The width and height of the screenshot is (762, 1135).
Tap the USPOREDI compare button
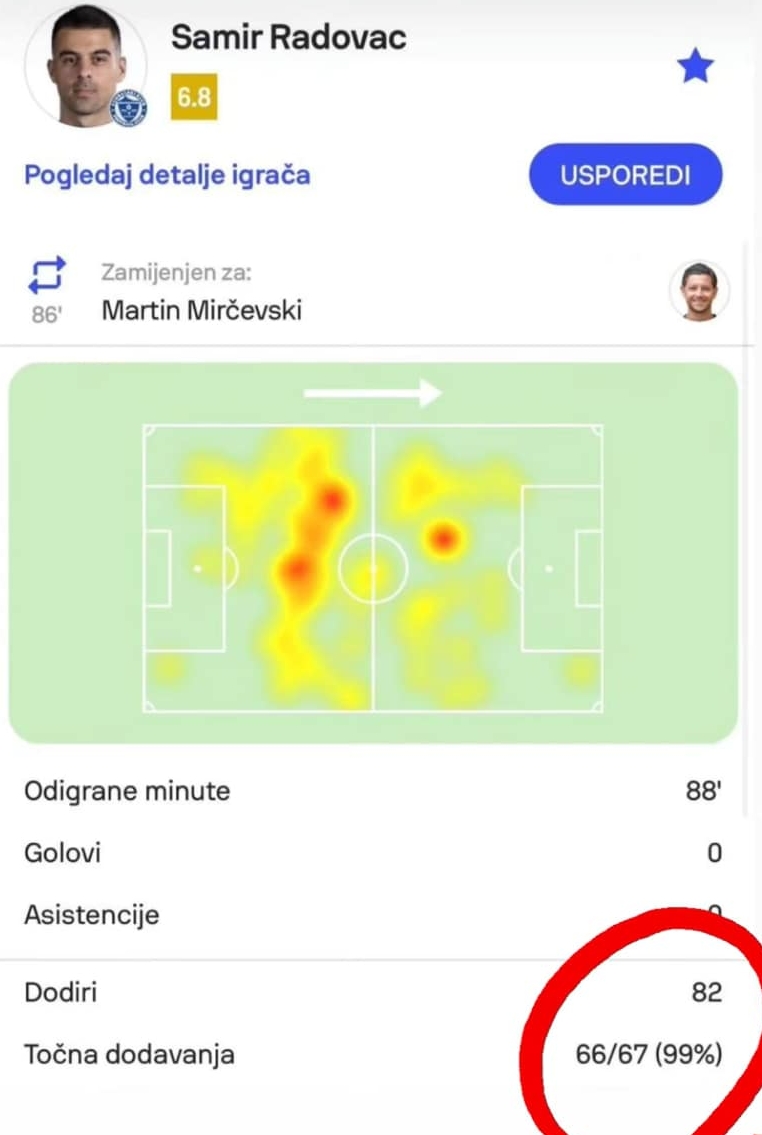click(625, 175)
